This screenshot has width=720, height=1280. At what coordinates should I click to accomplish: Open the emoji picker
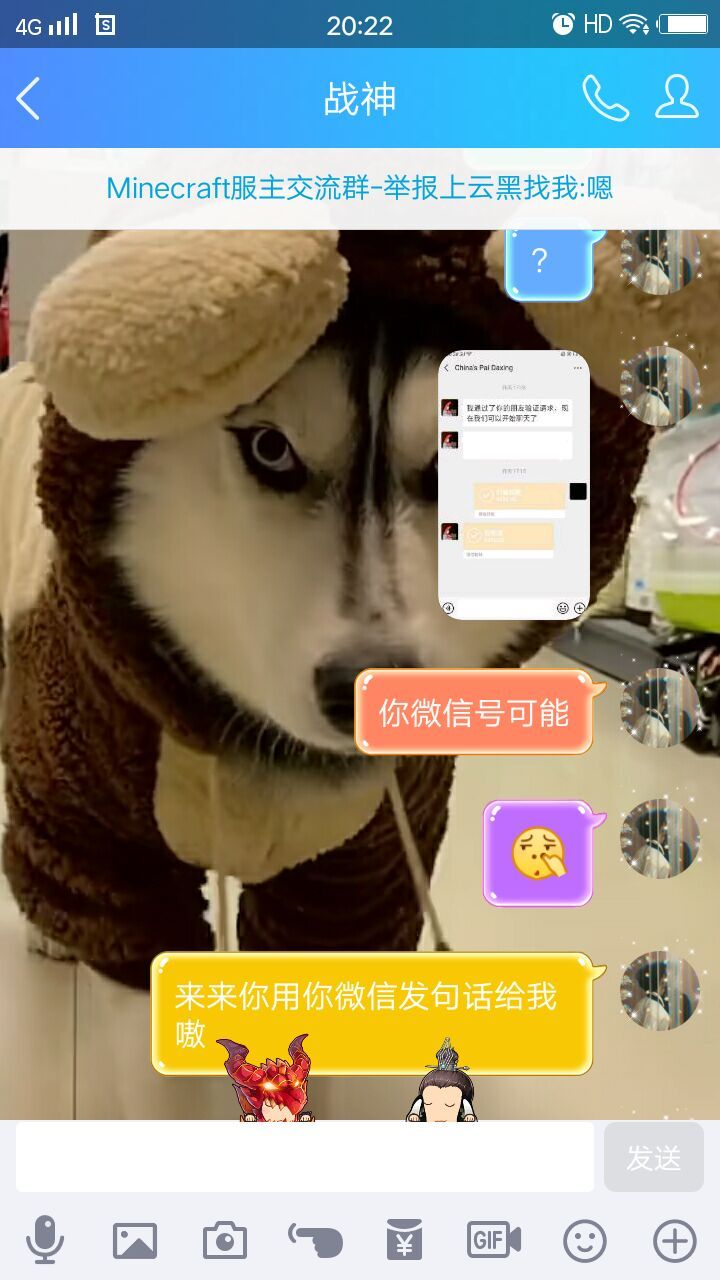point(585,1241)
